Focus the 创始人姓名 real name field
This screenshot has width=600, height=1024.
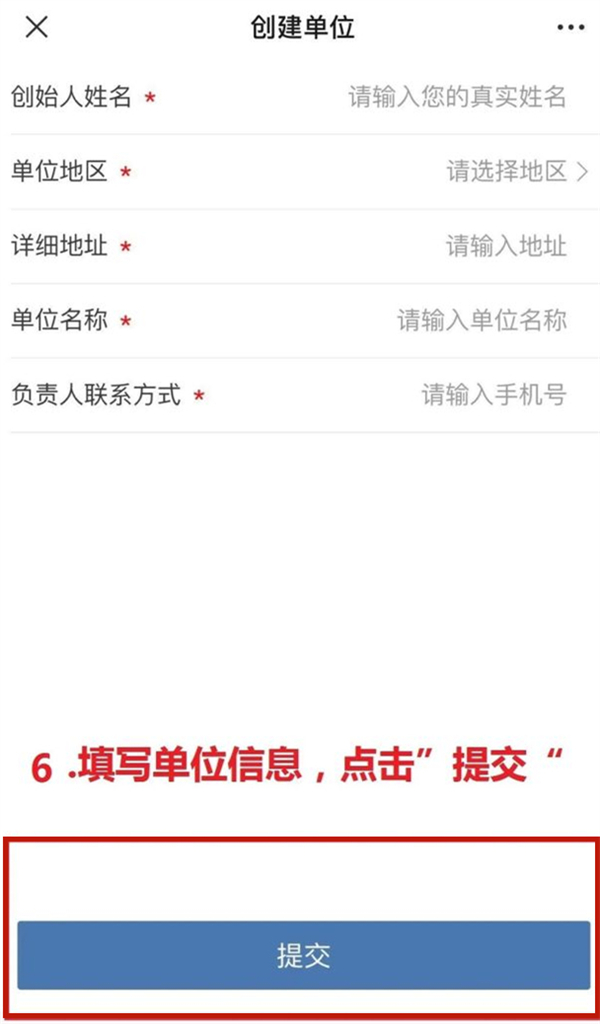(x=457, y=97)
